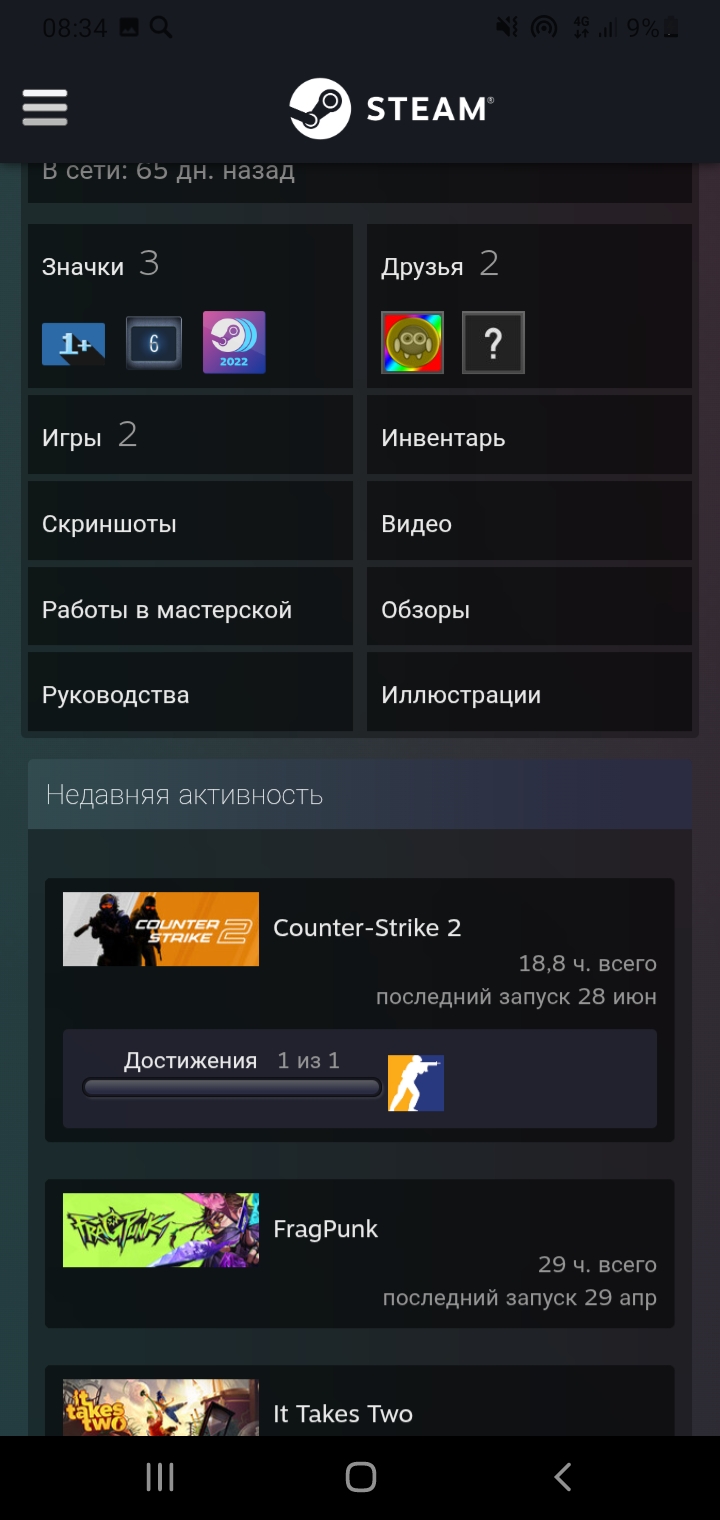This screenshot has width=720, height=1520.
Task: Go back with the system back button
Action: pyautogui.click(x=562, y=1477)
